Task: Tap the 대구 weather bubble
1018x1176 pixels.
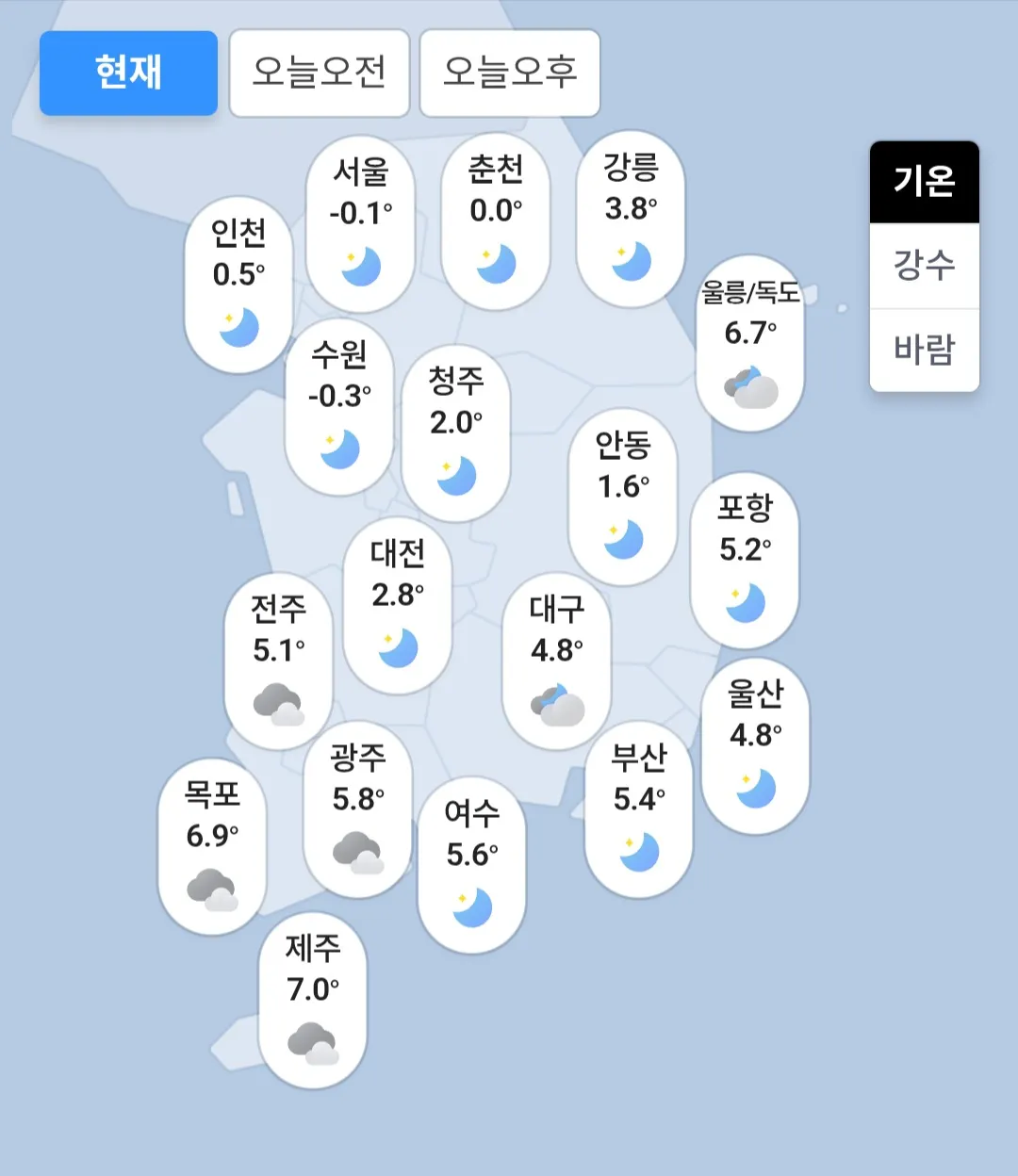Action: pos(557,661)
